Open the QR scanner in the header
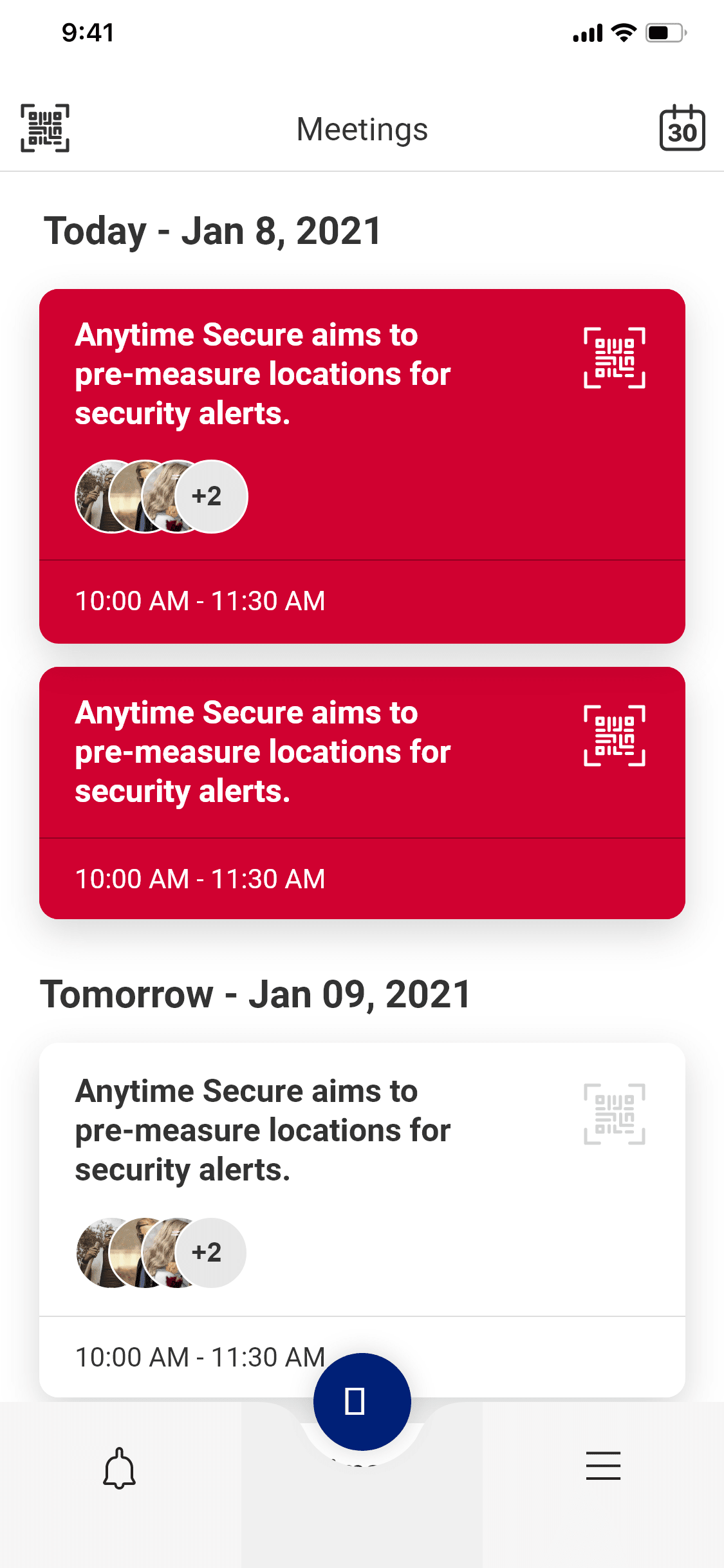724x1568 pixels. point(45,128)
